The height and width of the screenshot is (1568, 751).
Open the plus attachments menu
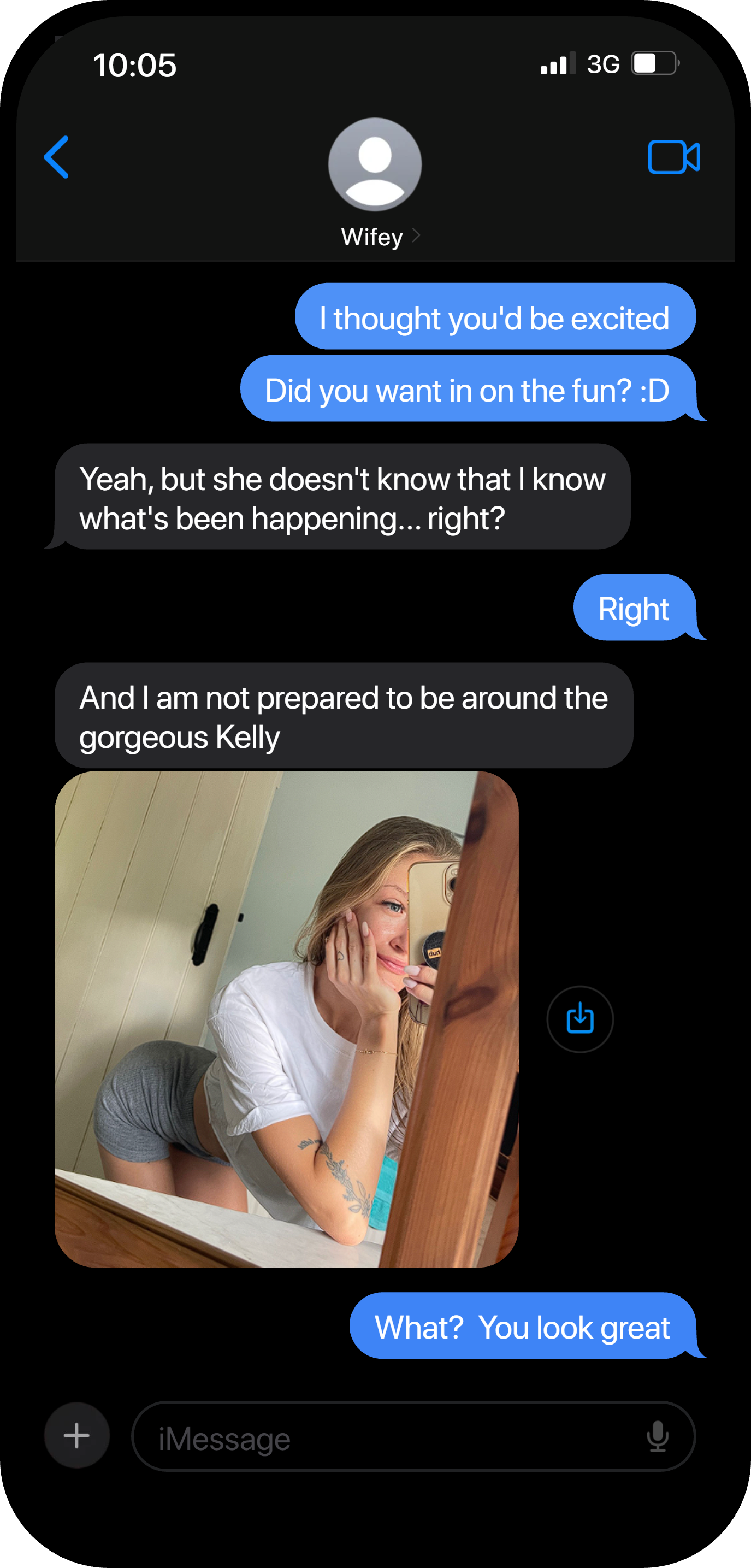pos(76,1435)
